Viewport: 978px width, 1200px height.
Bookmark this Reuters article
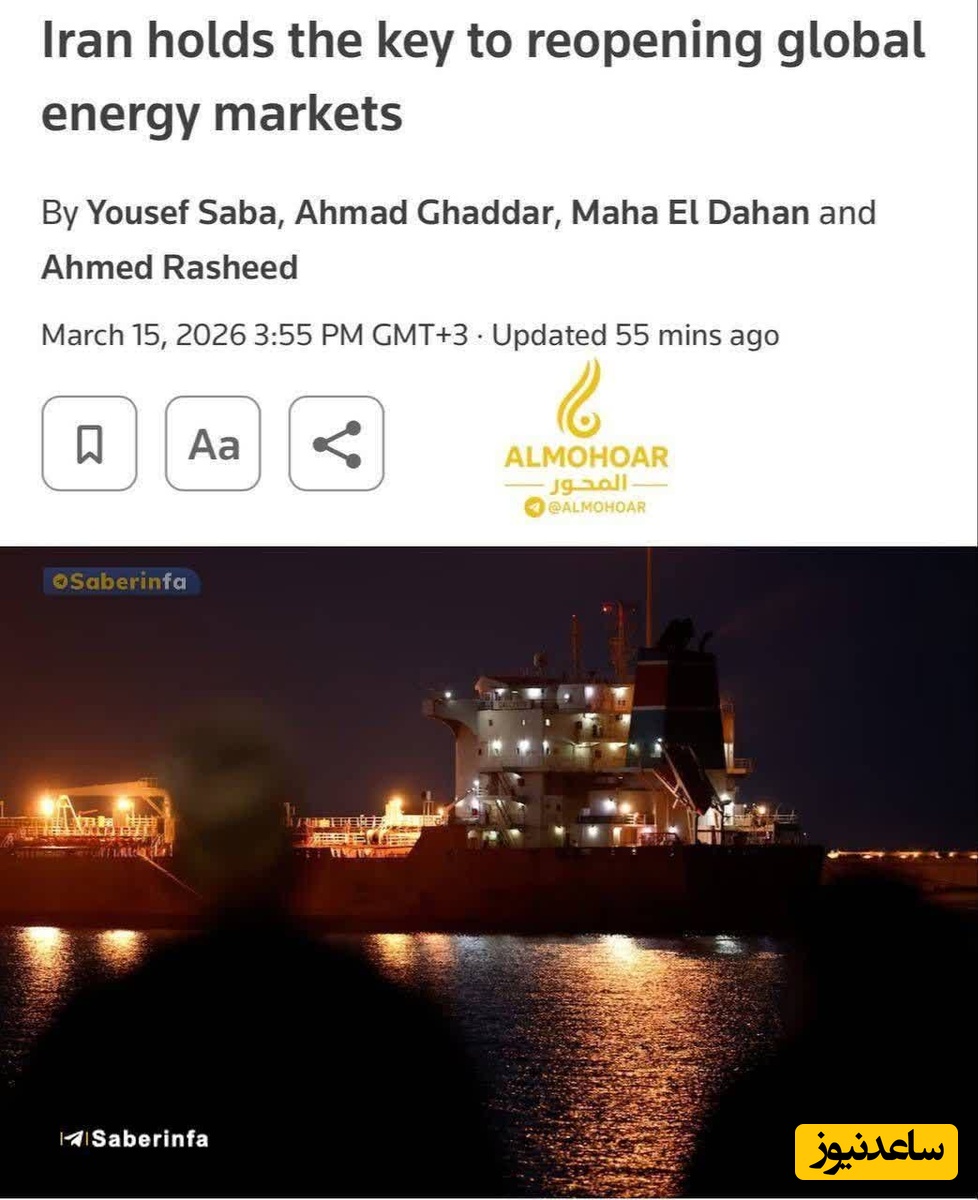coord(89,443)
